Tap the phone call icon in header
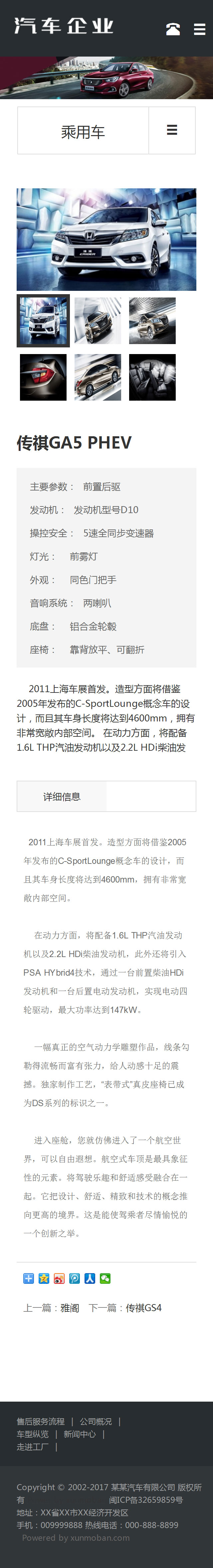 [173, 29]
